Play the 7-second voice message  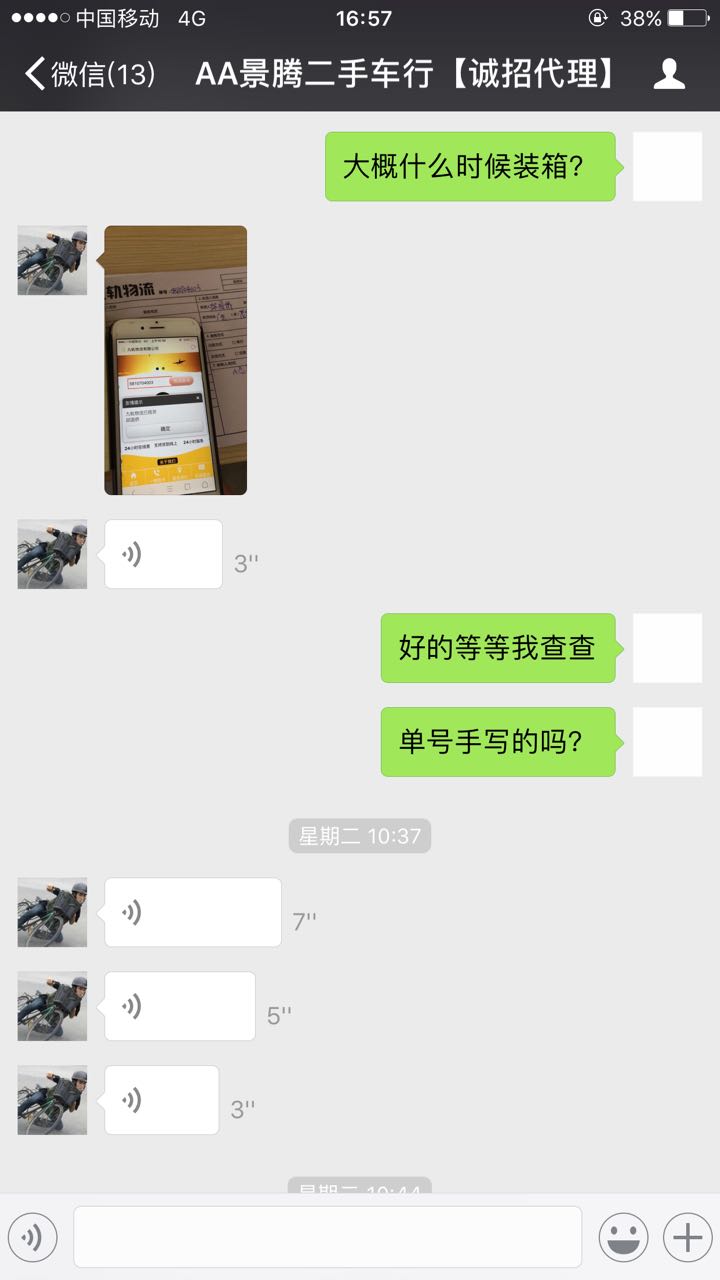click(192, 912)
